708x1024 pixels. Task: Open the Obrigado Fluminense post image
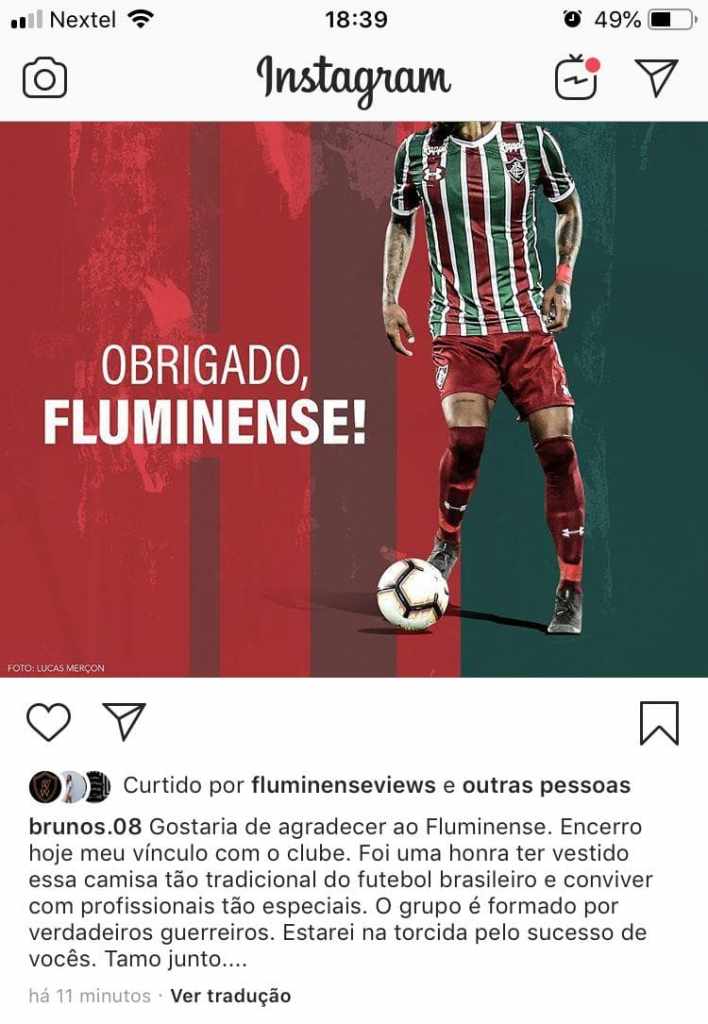coord(354,400)
